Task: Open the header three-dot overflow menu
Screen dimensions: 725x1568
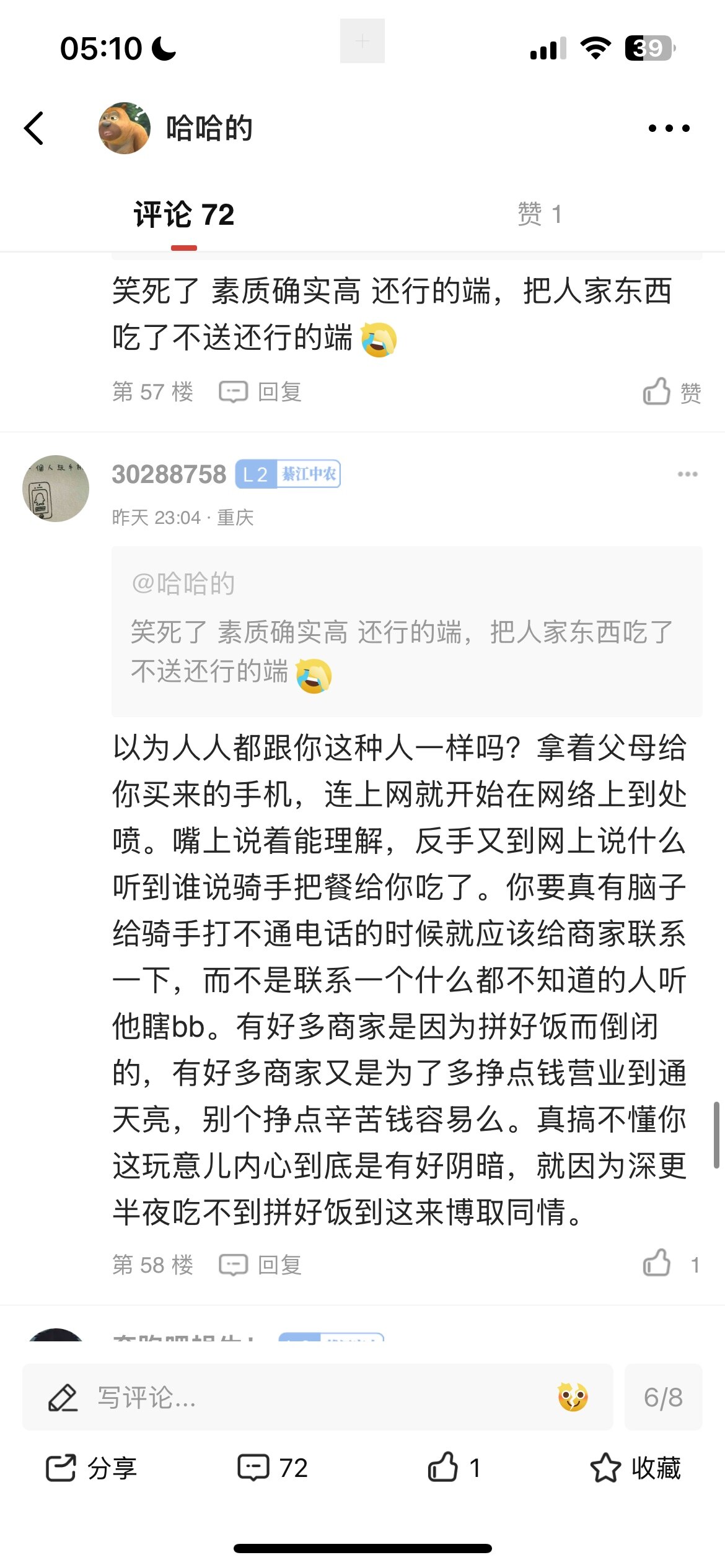Action: (669, 128)
